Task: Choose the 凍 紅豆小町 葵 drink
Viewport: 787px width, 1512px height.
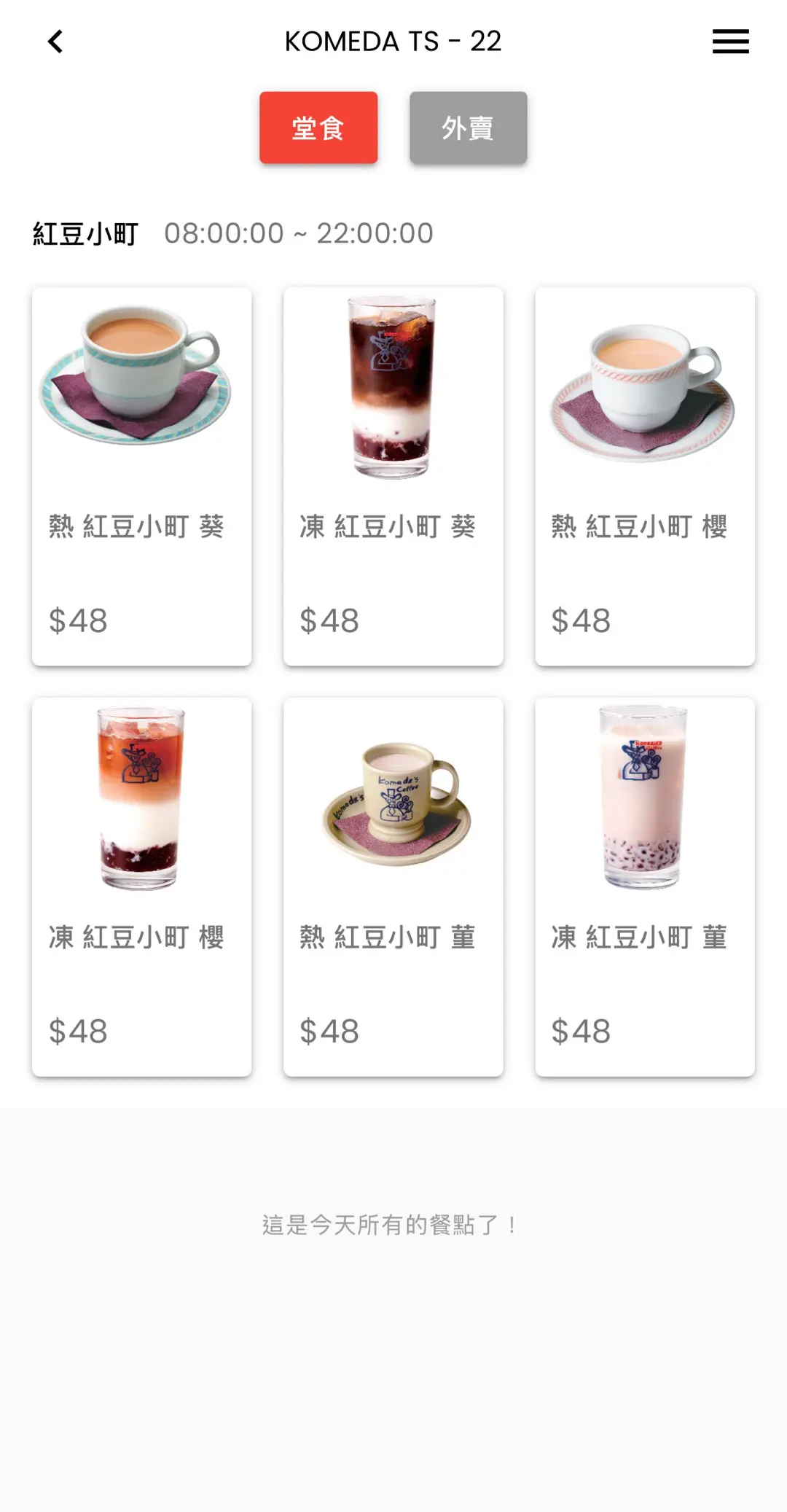Action: pos(393,476)
